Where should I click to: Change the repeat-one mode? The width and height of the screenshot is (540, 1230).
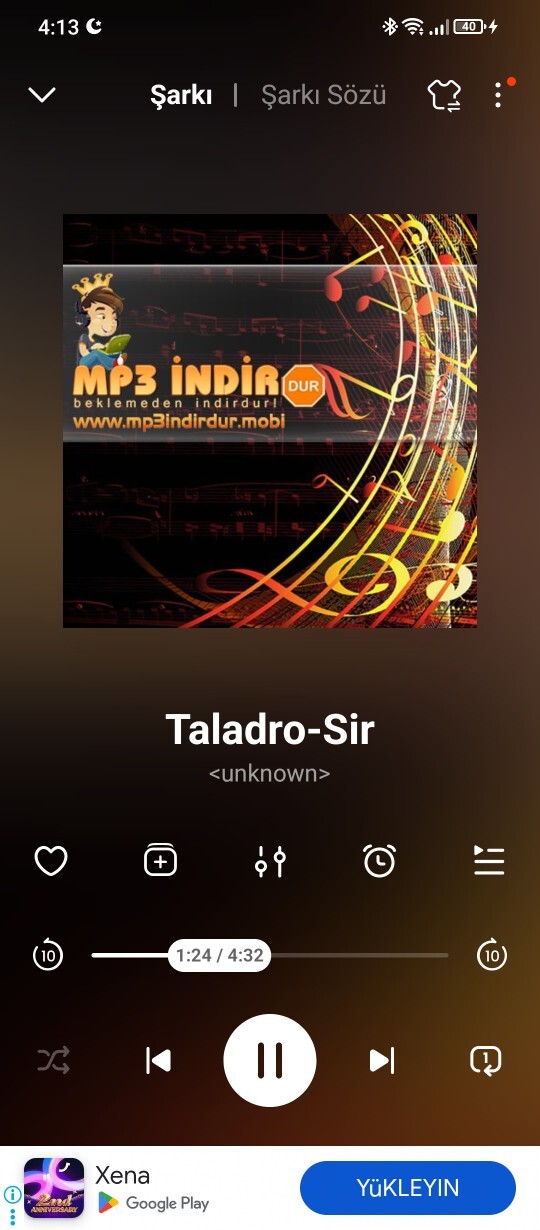pyautogui.click(x=486, y=1060)
